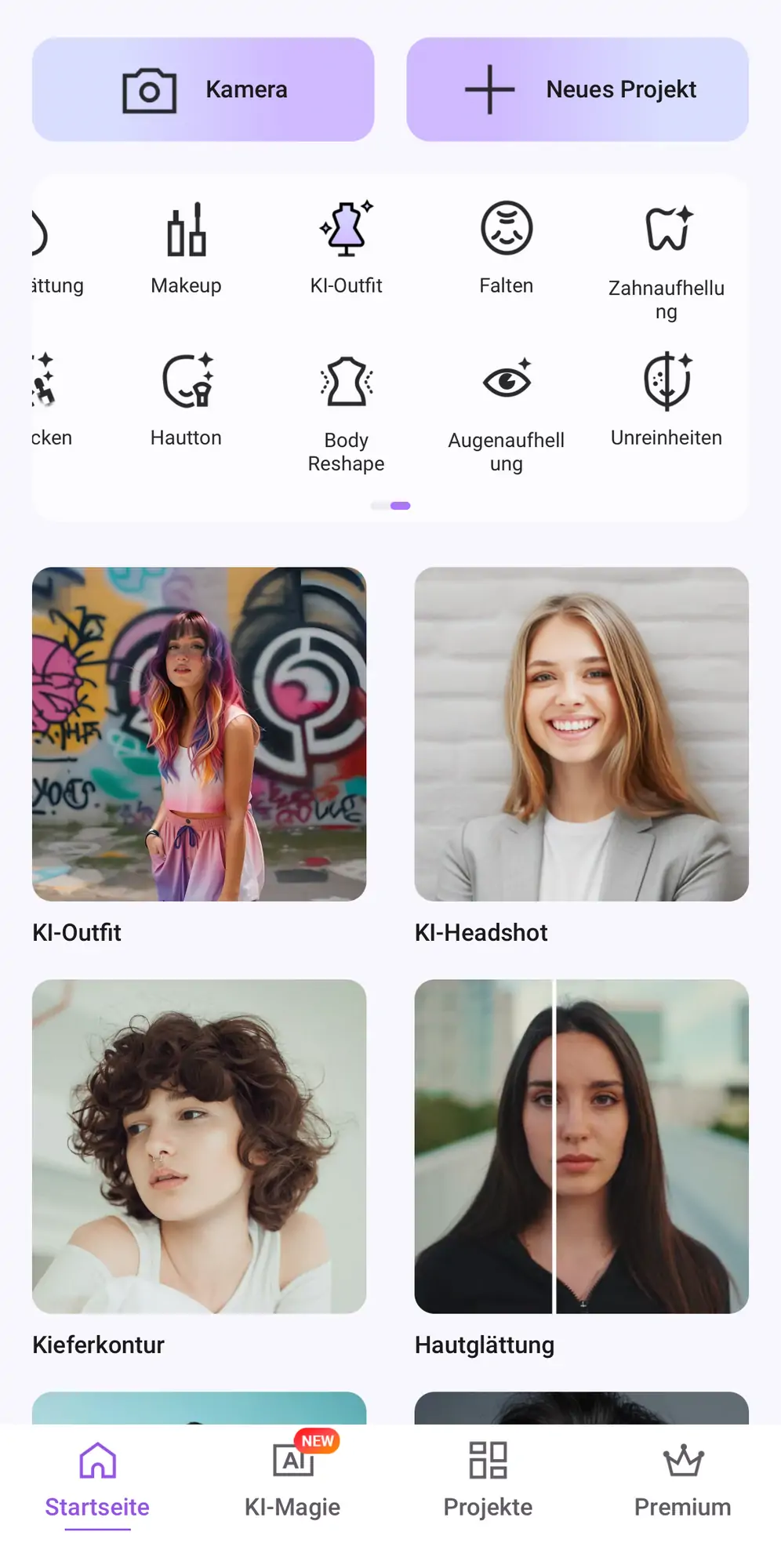Select the Hautton tool
The width and height of the screenshot is (781, 1568).
(186, 401)
